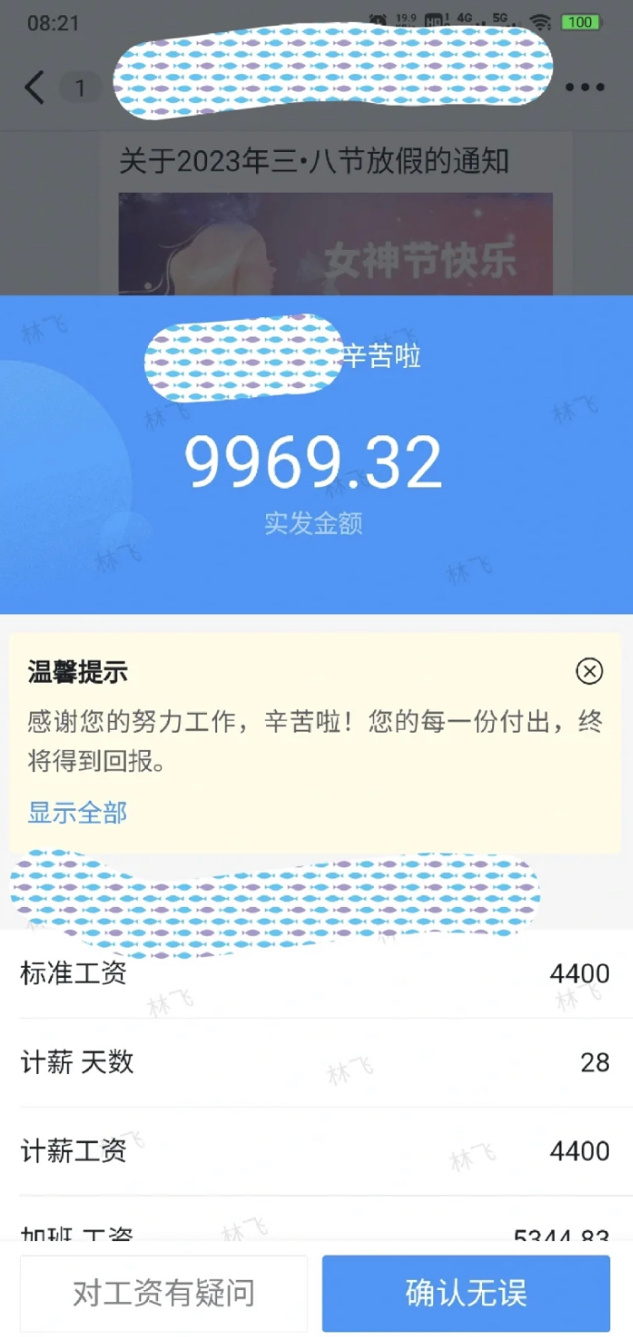This screenshot has width=633, height=1337.
Task: Expand the tip with 显示全部
Action: pos(77,812)
